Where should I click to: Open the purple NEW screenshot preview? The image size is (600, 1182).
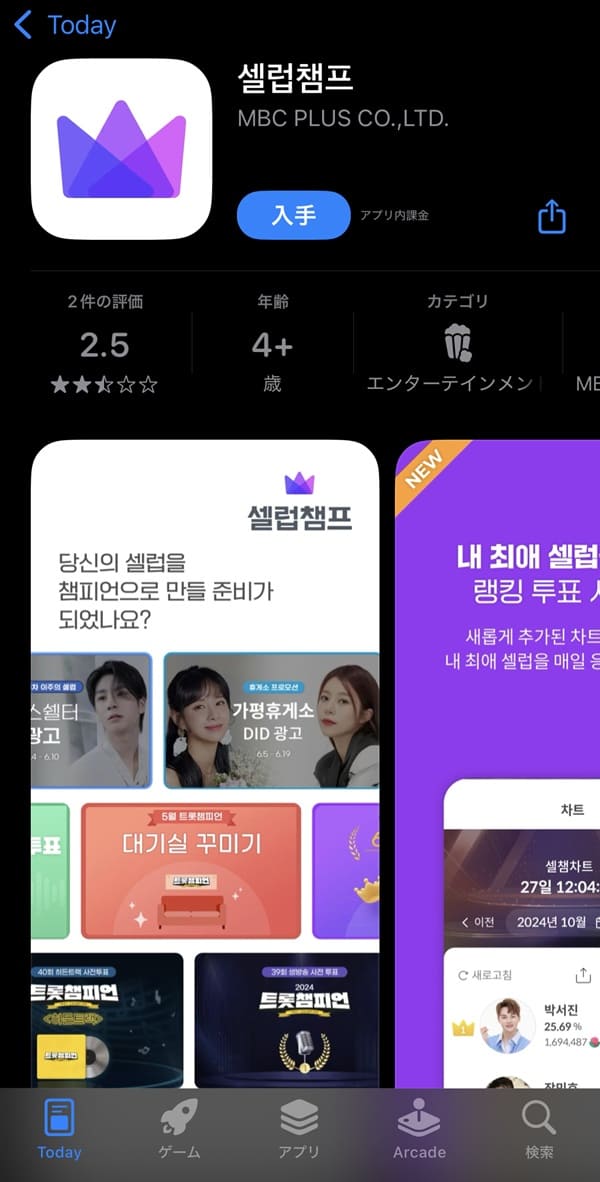pyautogui.click(x=498, y=765)
